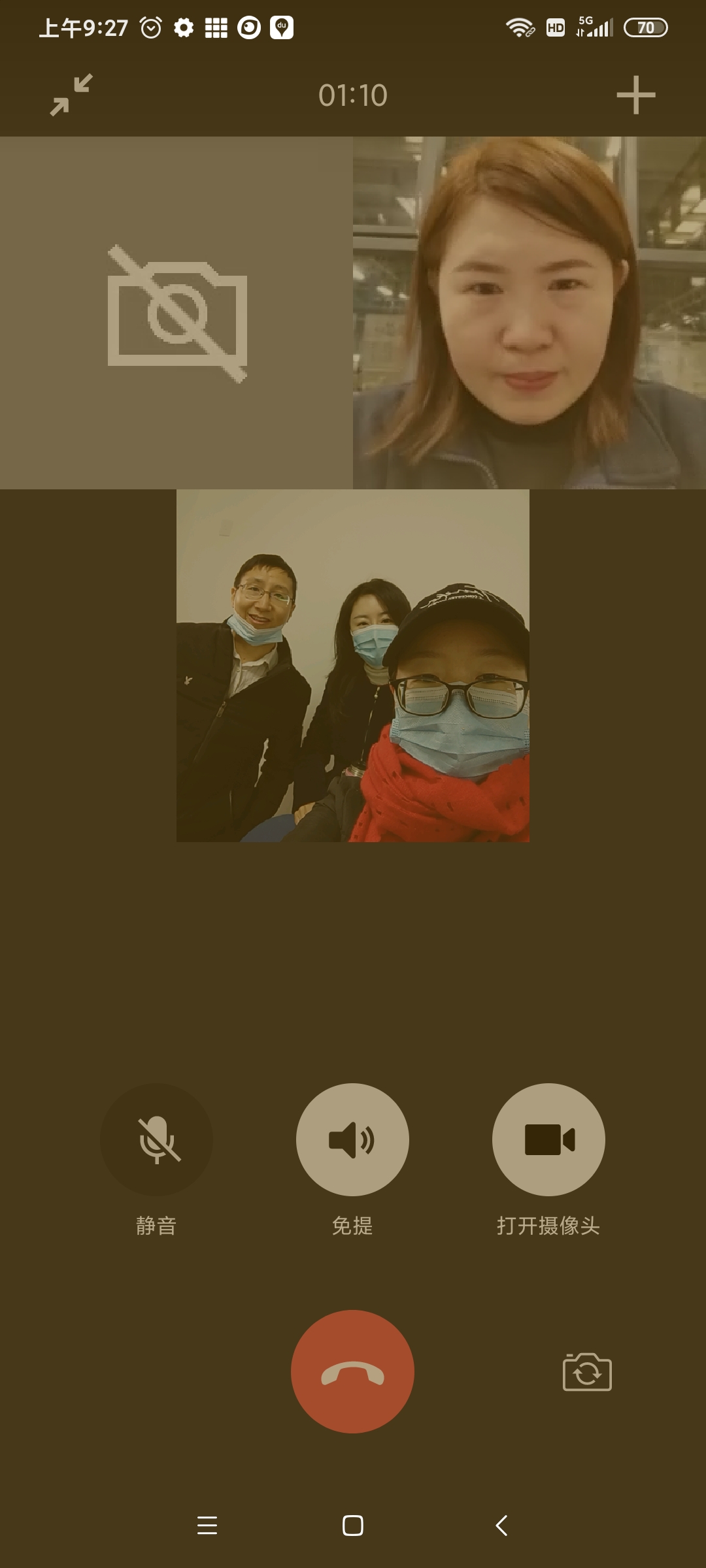706x1568 pixels.
Task: Open the tile with camera turned off
Action: (176, 312)
